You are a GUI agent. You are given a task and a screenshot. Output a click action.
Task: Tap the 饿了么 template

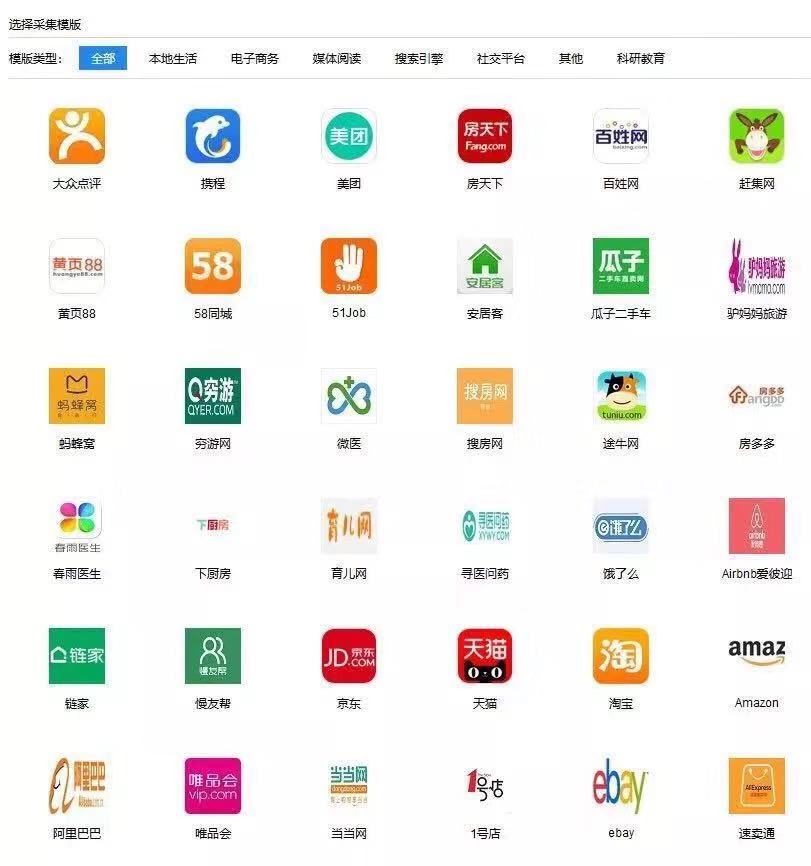621,526
